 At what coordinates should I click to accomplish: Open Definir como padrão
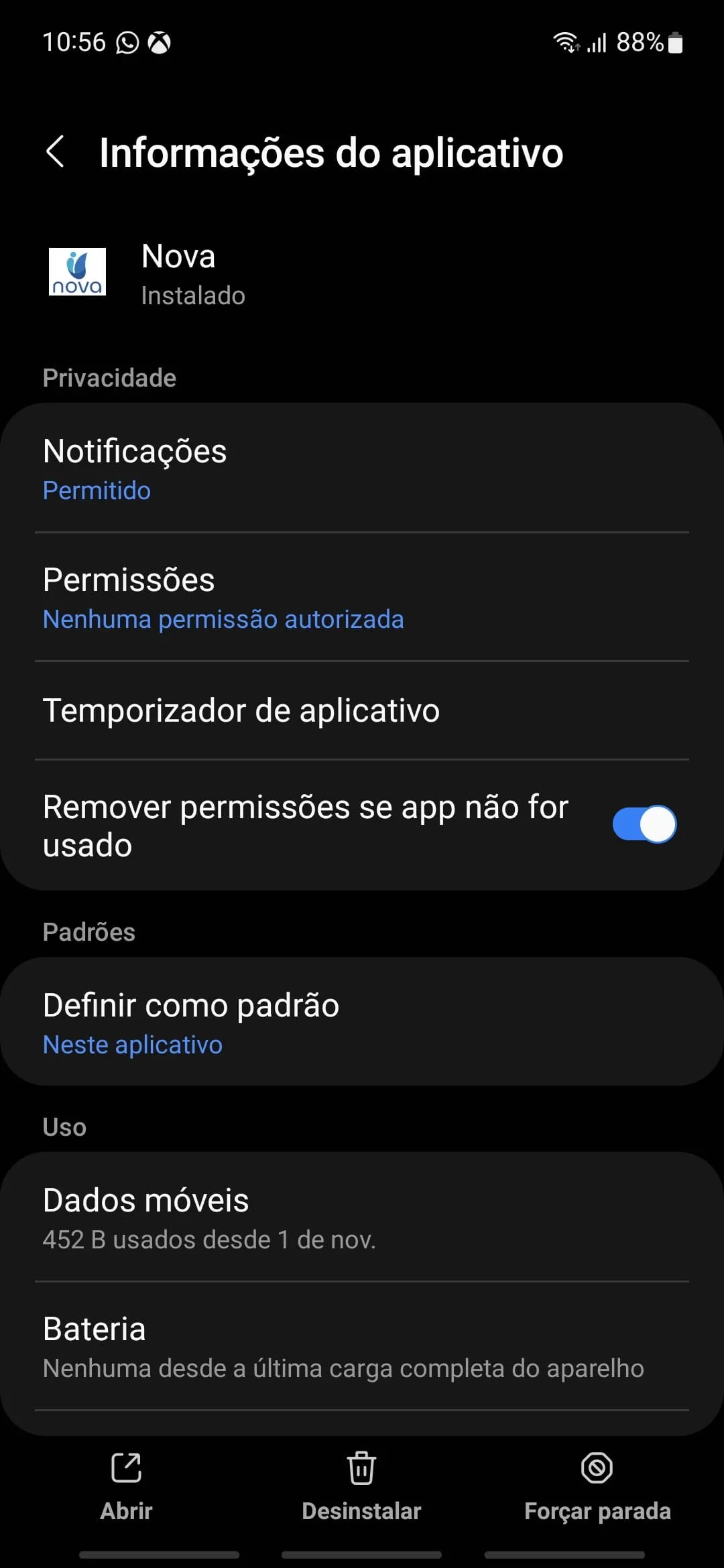coord(362,1023)
